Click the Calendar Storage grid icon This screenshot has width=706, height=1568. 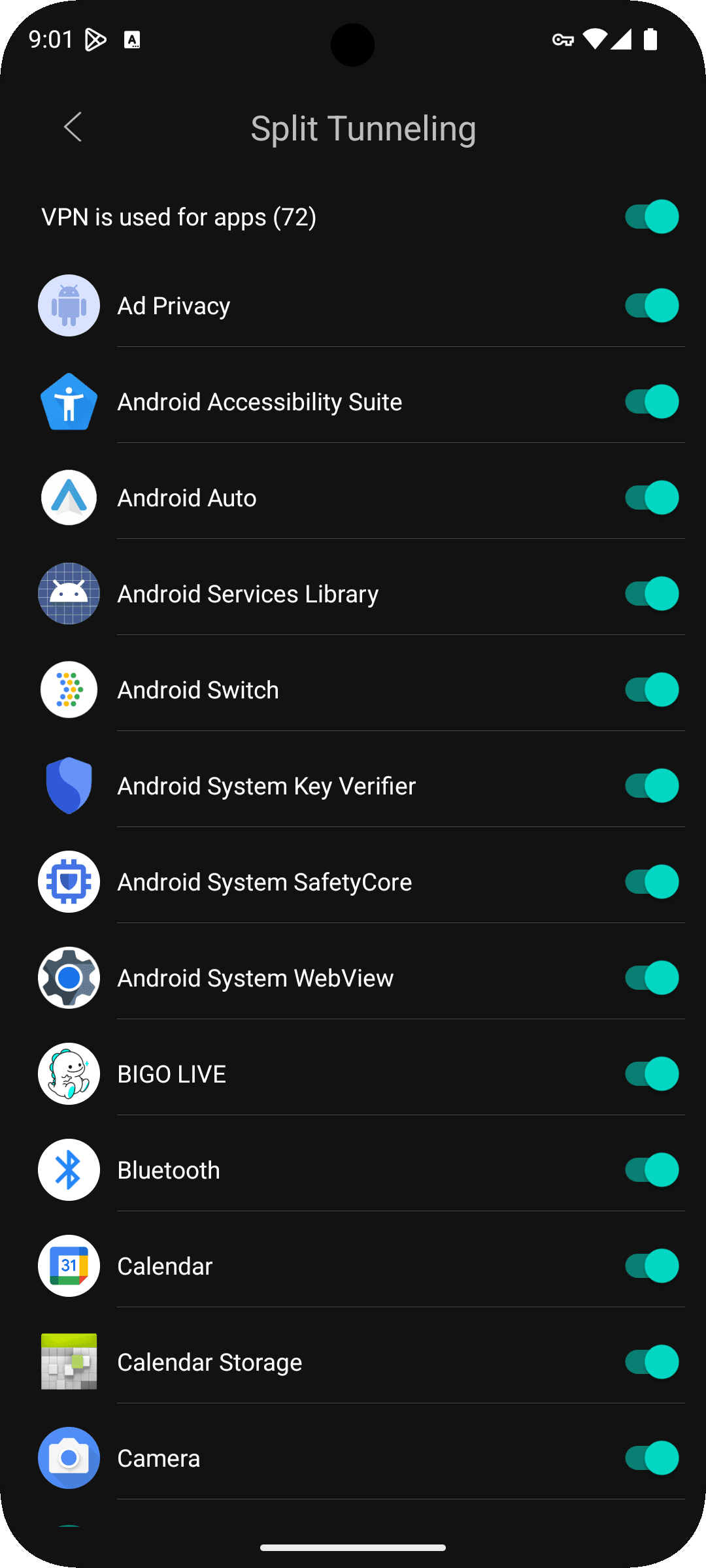tap(69, 1362)
